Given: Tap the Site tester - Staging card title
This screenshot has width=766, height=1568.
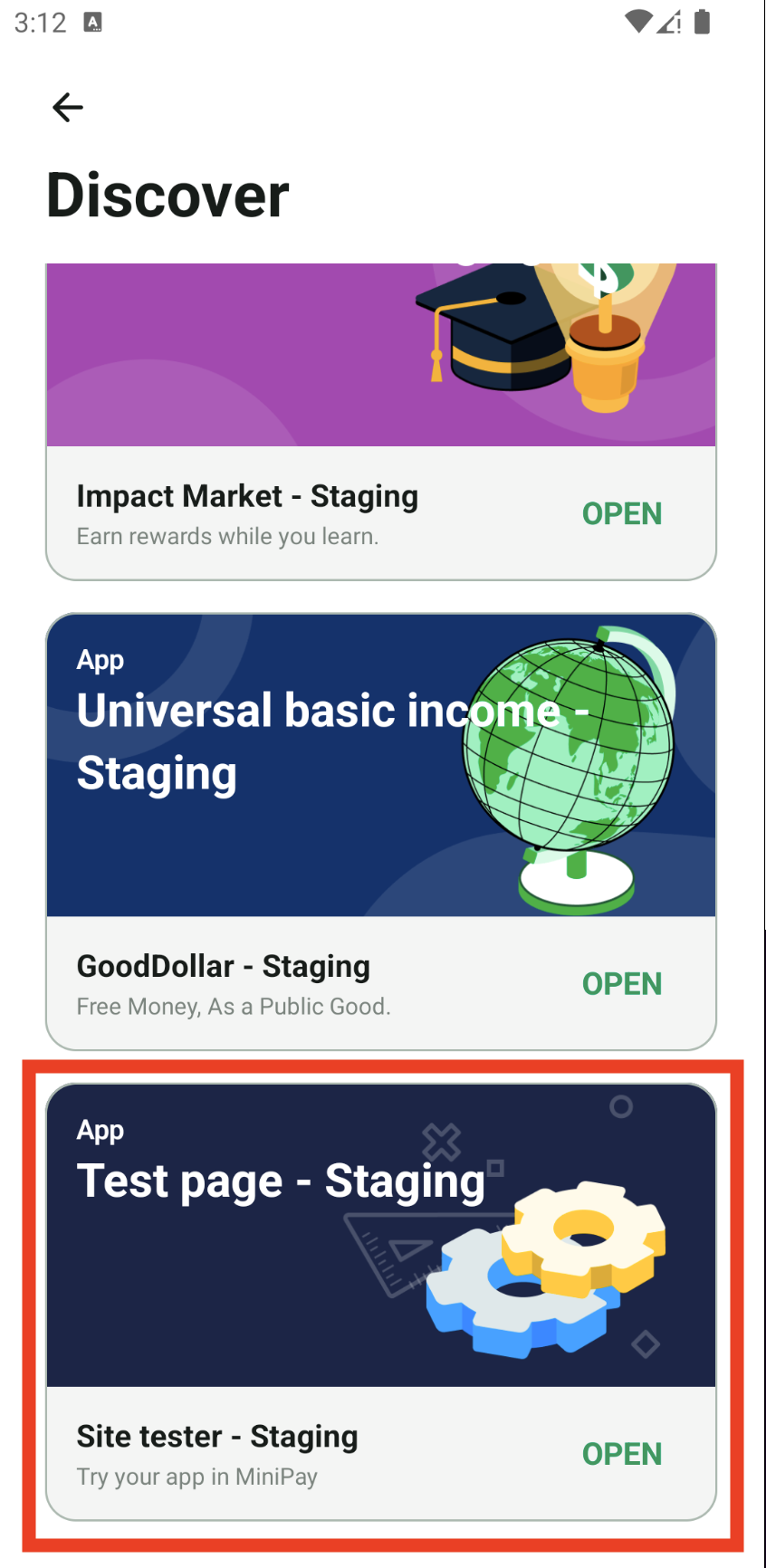Looking at the screenshot, I should 217,1436.
